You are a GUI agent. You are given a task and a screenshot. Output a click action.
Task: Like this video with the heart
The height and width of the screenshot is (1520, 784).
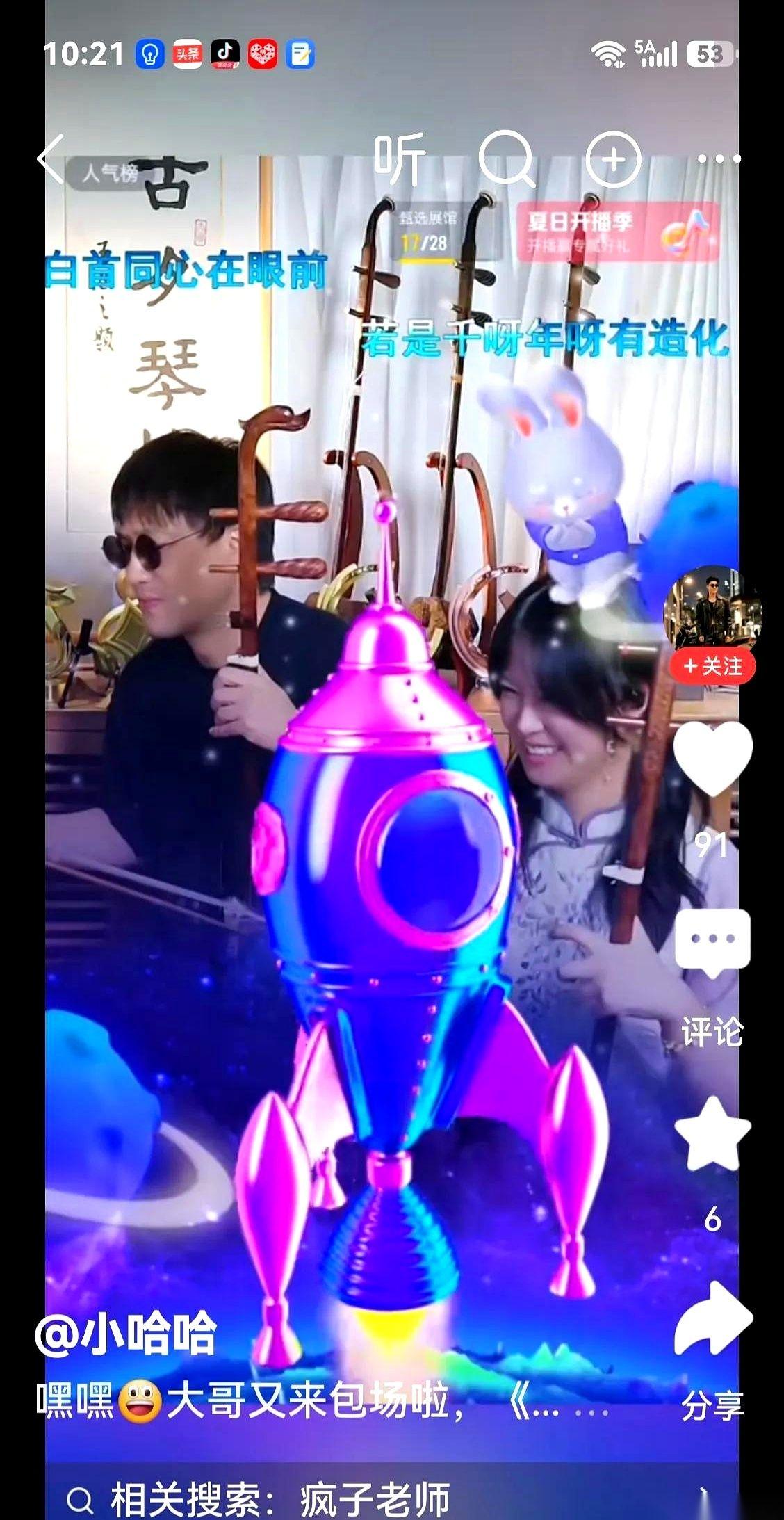pos(712,758)
